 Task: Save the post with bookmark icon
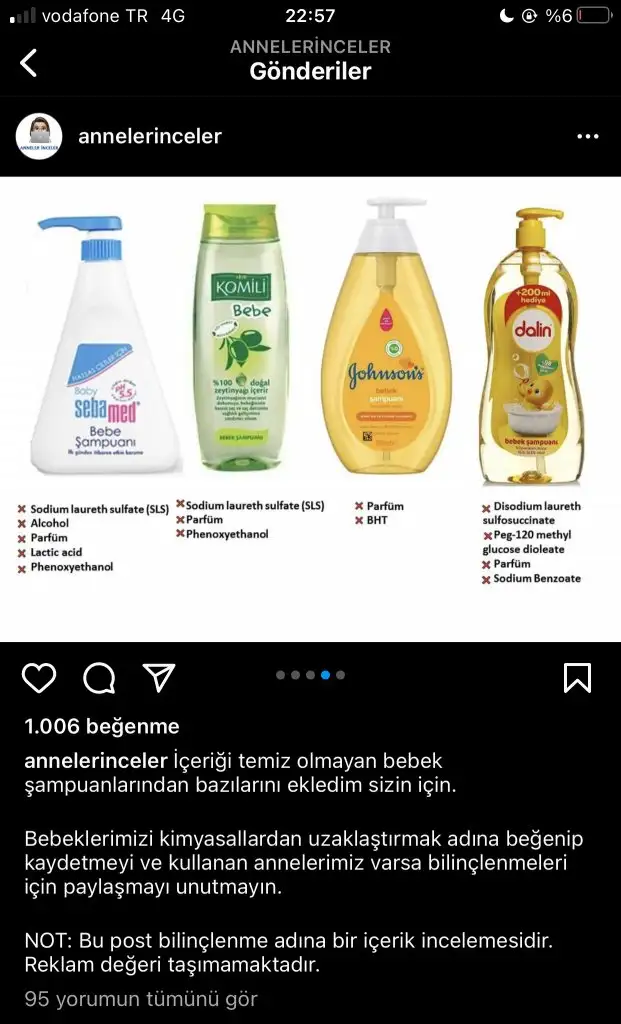pos(577,677)
